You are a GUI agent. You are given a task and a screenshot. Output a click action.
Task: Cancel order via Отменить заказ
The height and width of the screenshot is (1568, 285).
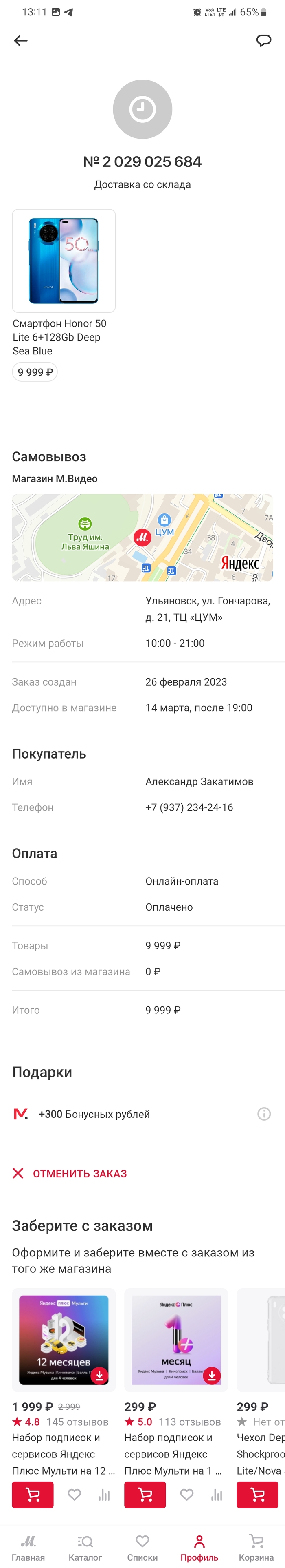coord(70,1173)
